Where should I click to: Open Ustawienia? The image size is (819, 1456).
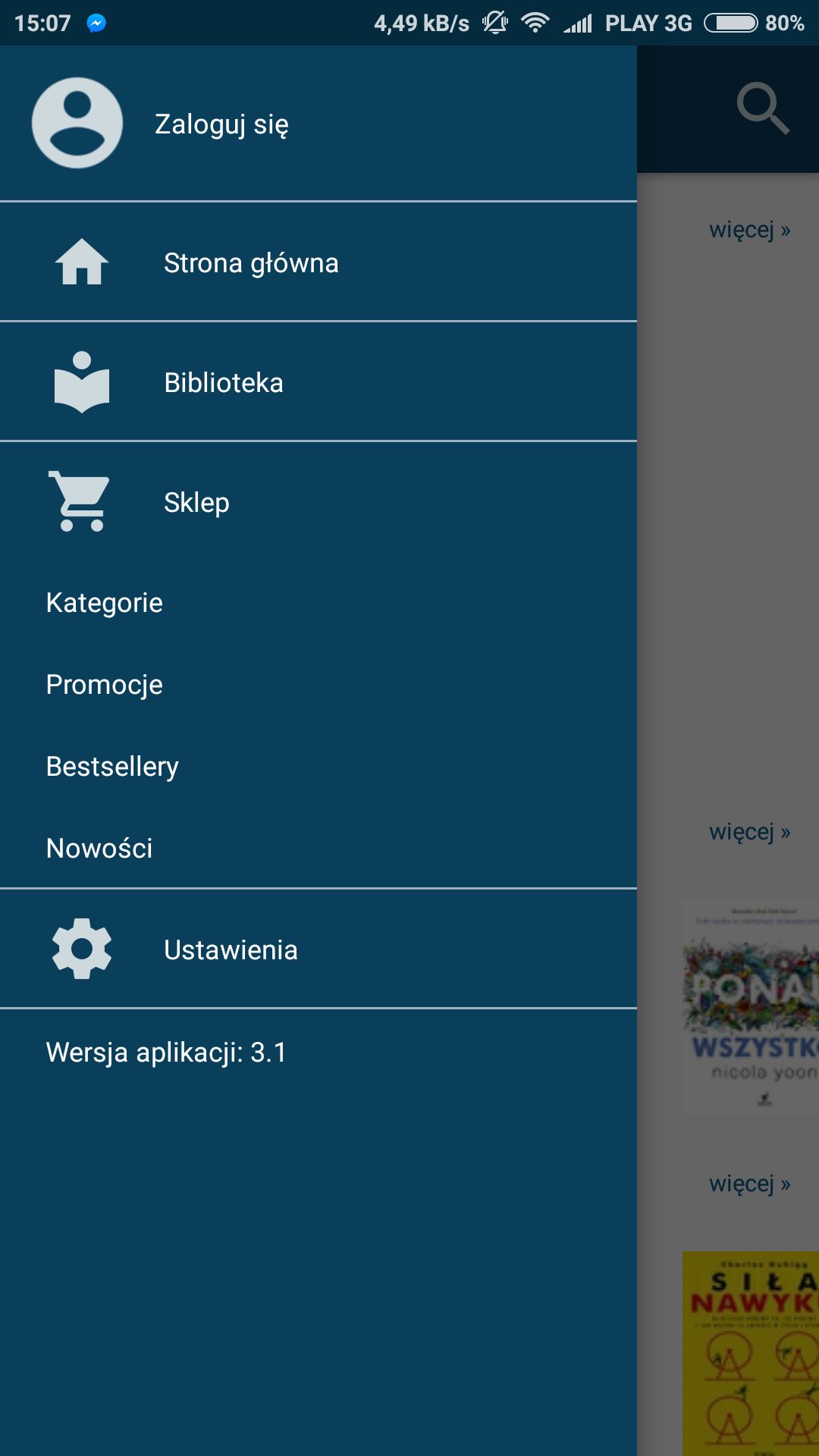[318, 949]
